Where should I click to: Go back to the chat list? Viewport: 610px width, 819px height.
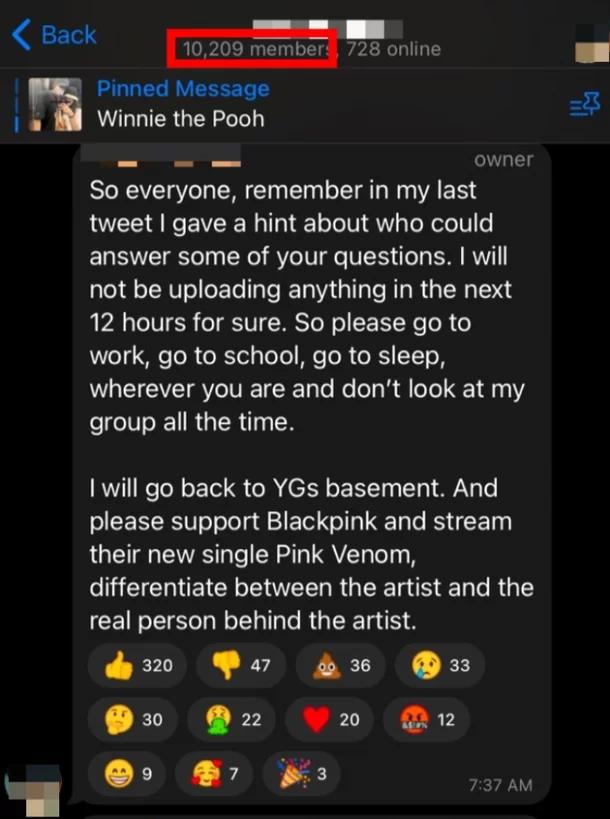coord(54,35)
